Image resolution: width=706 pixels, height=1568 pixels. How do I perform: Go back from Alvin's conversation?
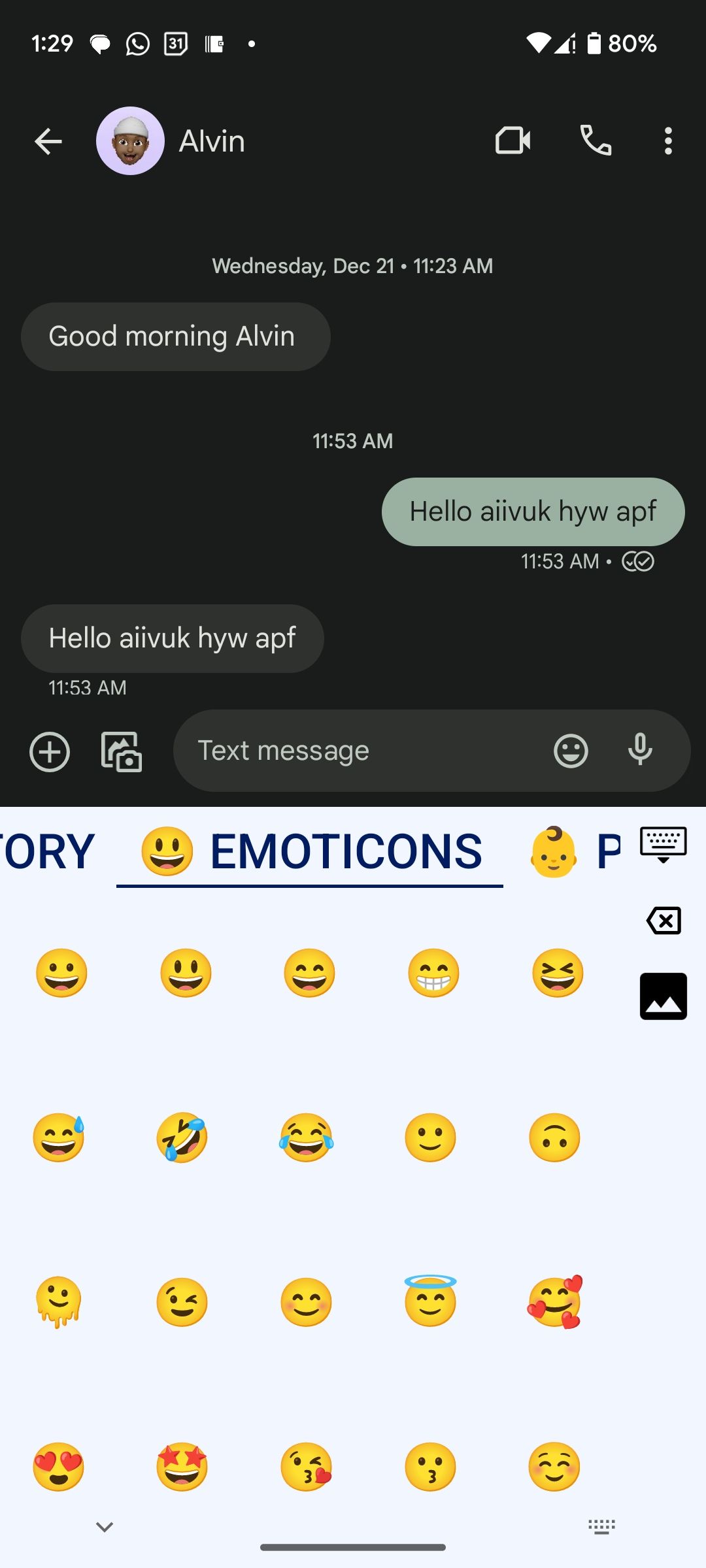tap(48, 141)
